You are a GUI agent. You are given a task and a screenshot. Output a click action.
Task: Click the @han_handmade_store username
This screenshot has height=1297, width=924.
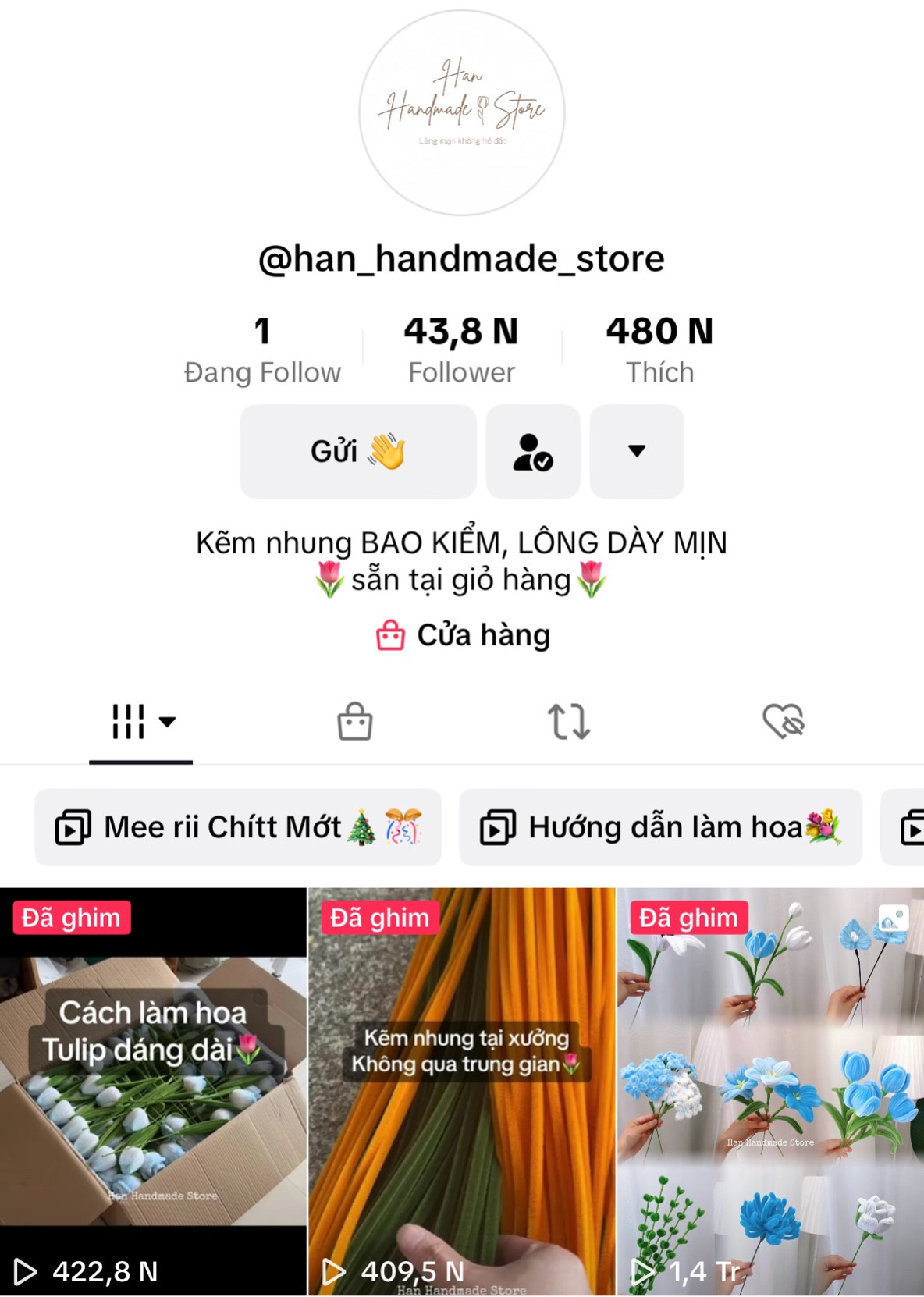coord(462,258)
